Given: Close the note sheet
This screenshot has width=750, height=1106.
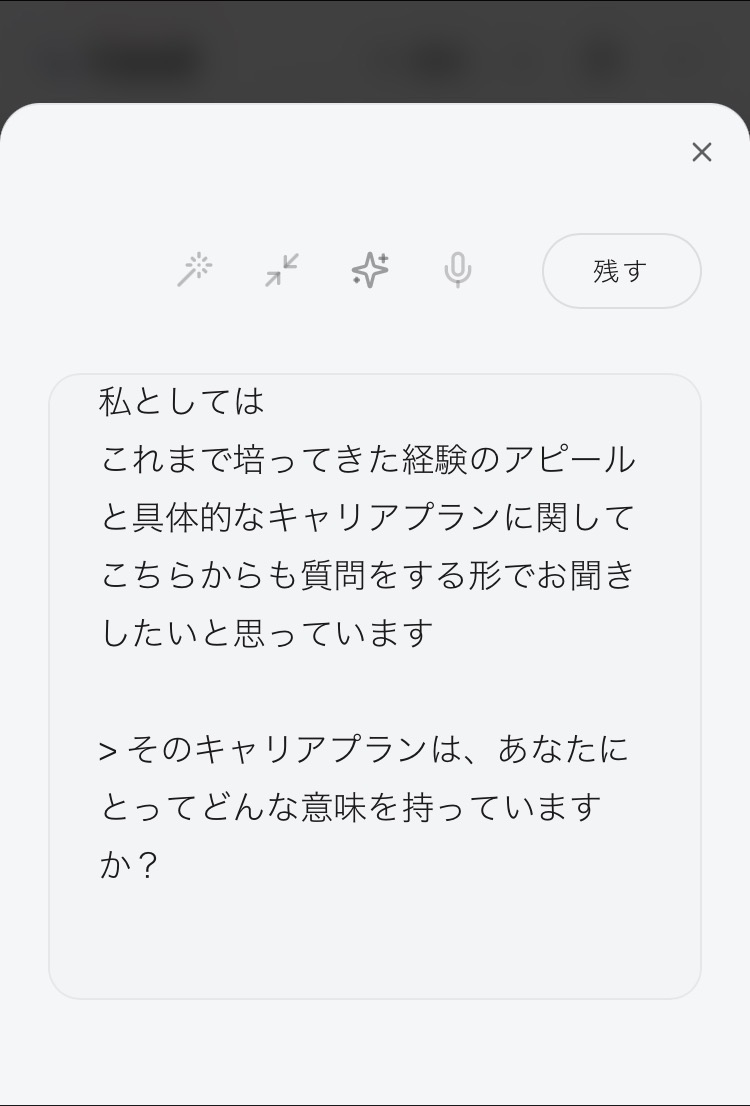Looking at the screenshot, I should click(x=702, y=152).
